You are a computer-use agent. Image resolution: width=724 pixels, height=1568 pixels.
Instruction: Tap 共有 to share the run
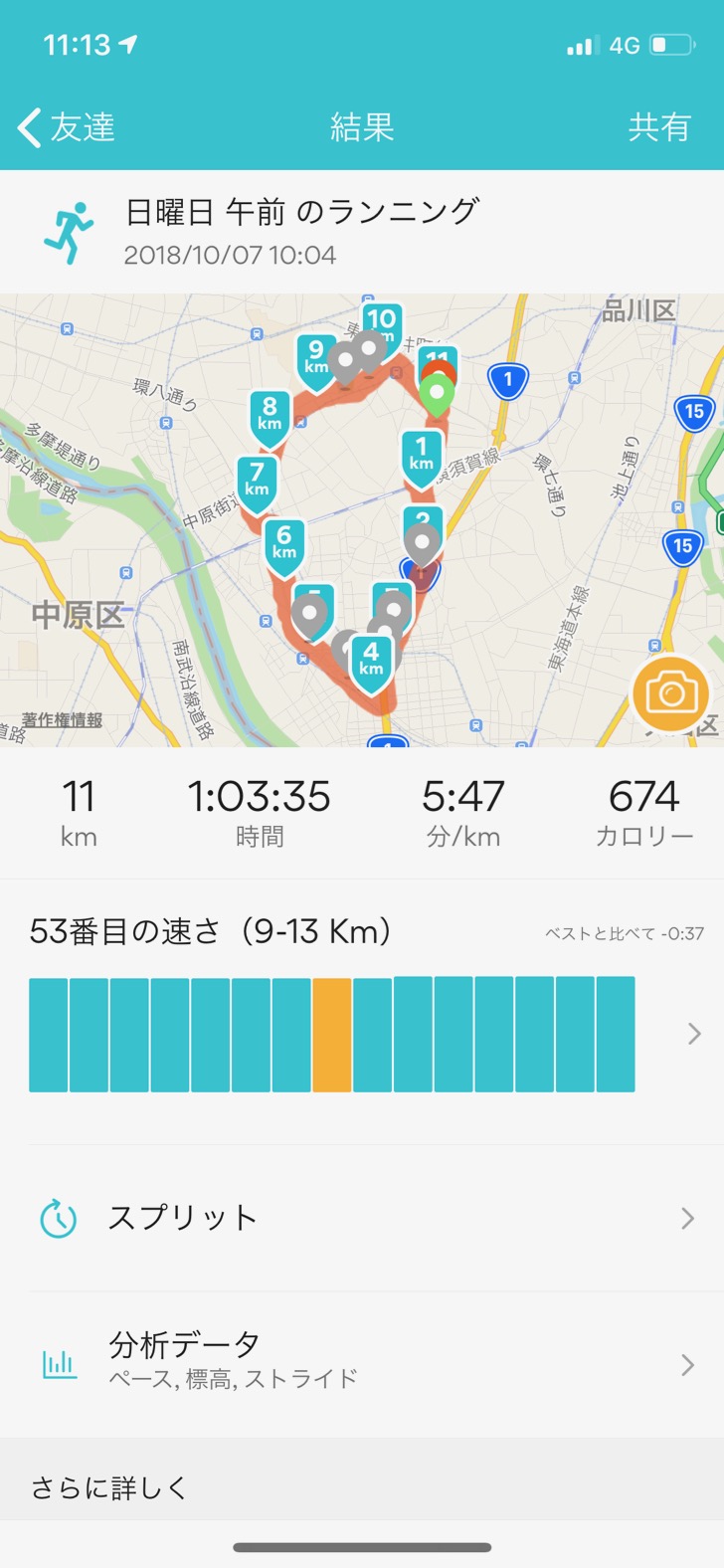[x=659, y=127]
